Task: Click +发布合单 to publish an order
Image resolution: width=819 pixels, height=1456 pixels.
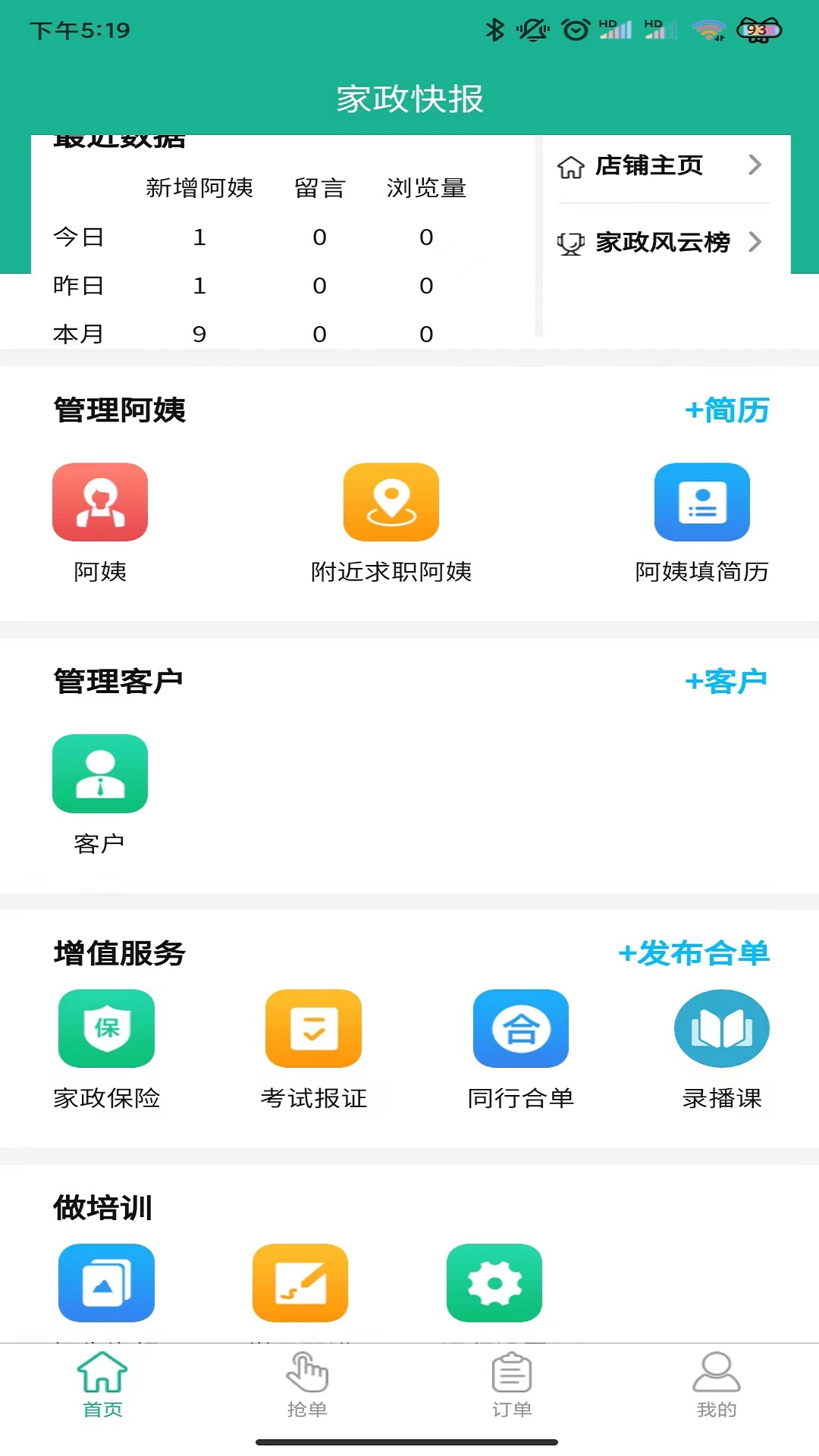Action: [694, 954]
